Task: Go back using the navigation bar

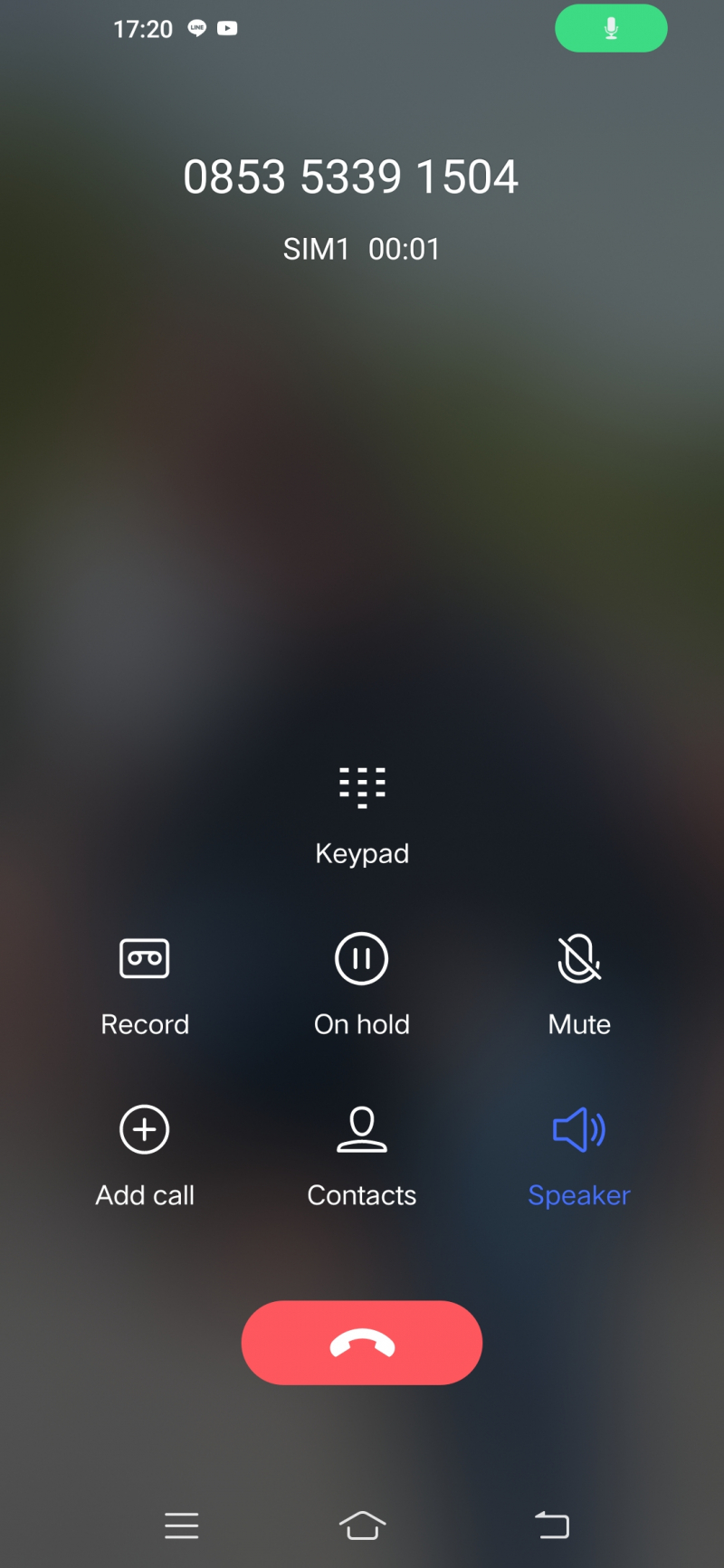Action: tap(551, 1525)
